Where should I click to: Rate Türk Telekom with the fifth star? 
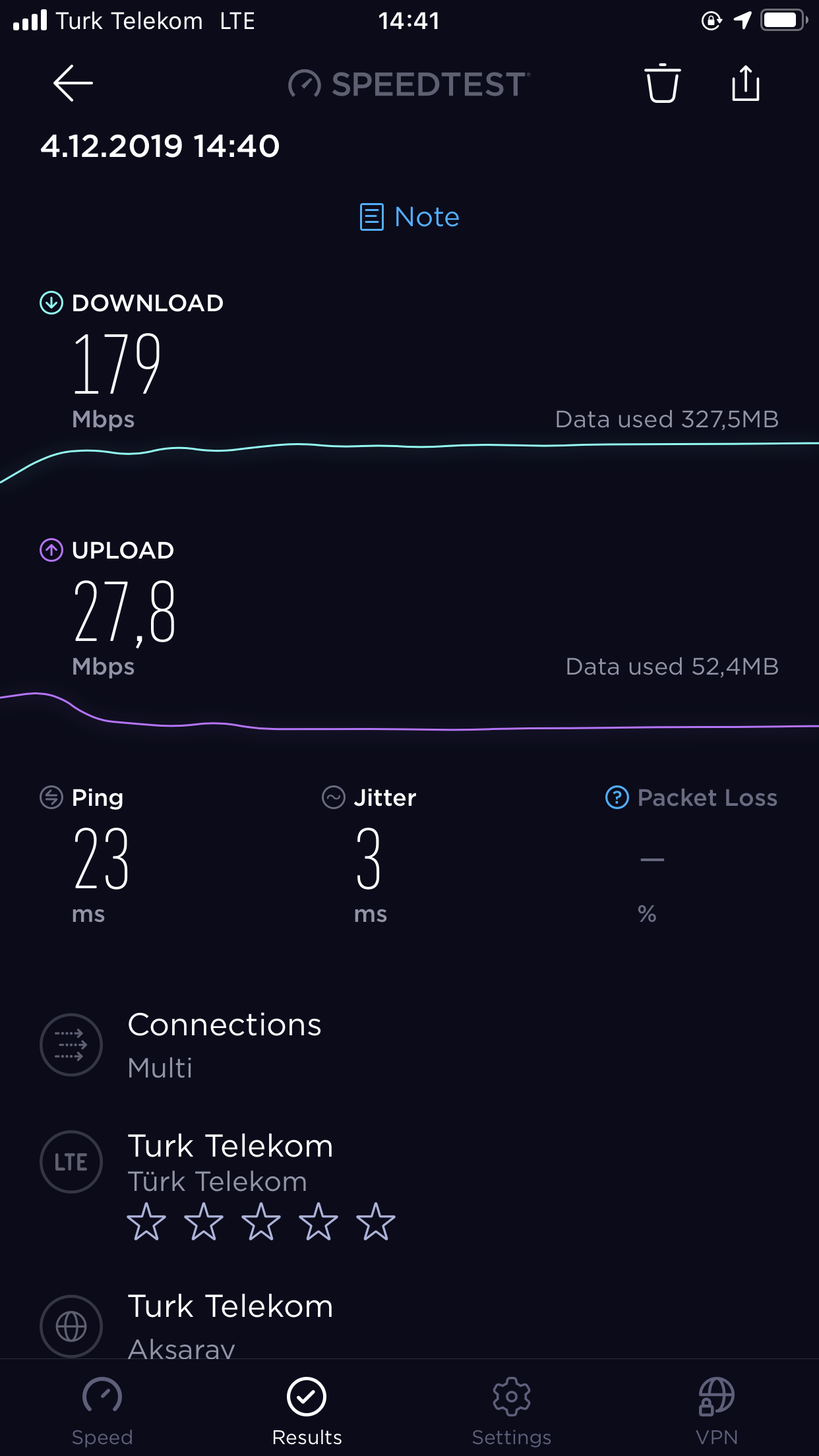click(376, 1221)
